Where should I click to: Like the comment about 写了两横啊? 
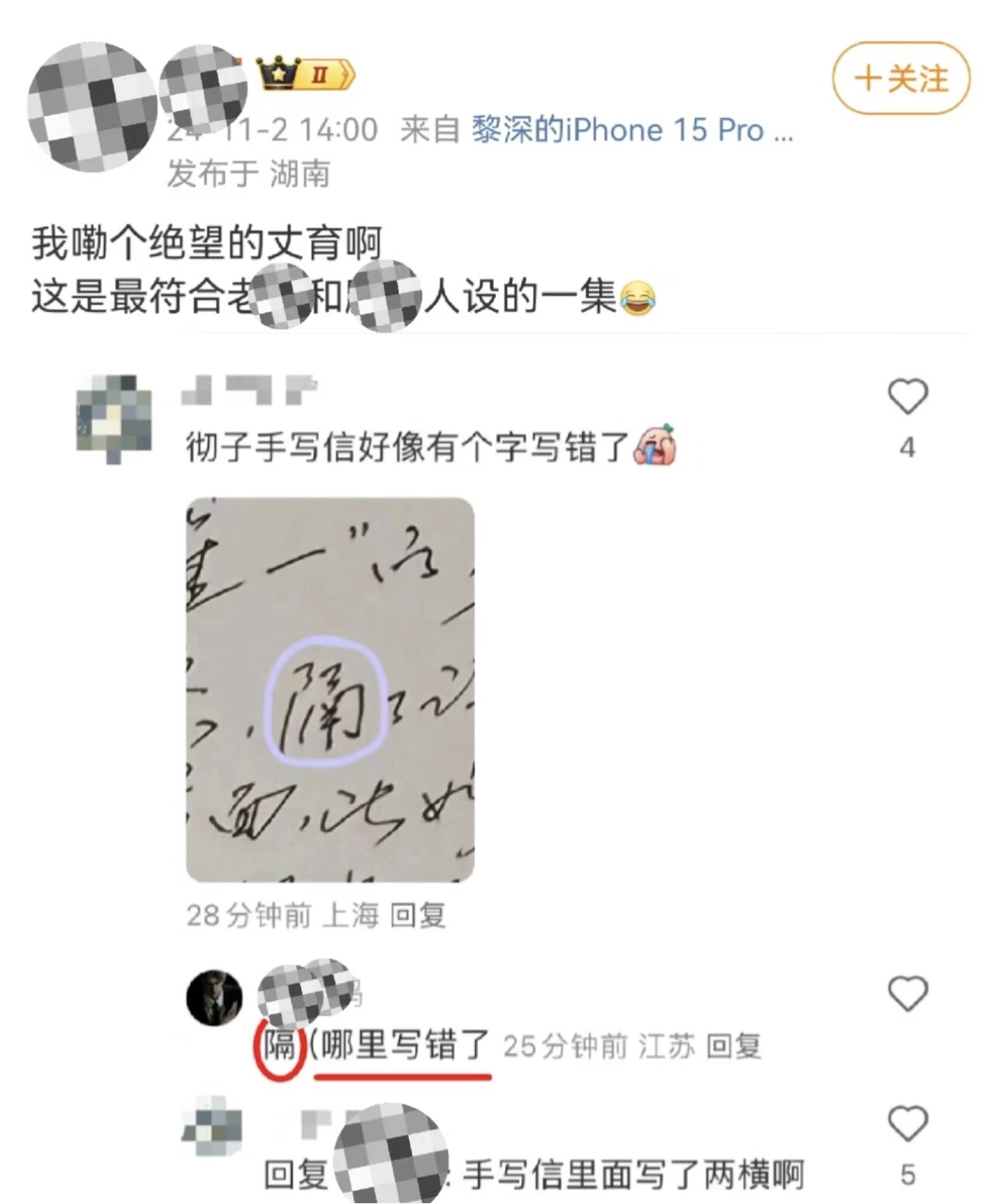coord(907,1124)
